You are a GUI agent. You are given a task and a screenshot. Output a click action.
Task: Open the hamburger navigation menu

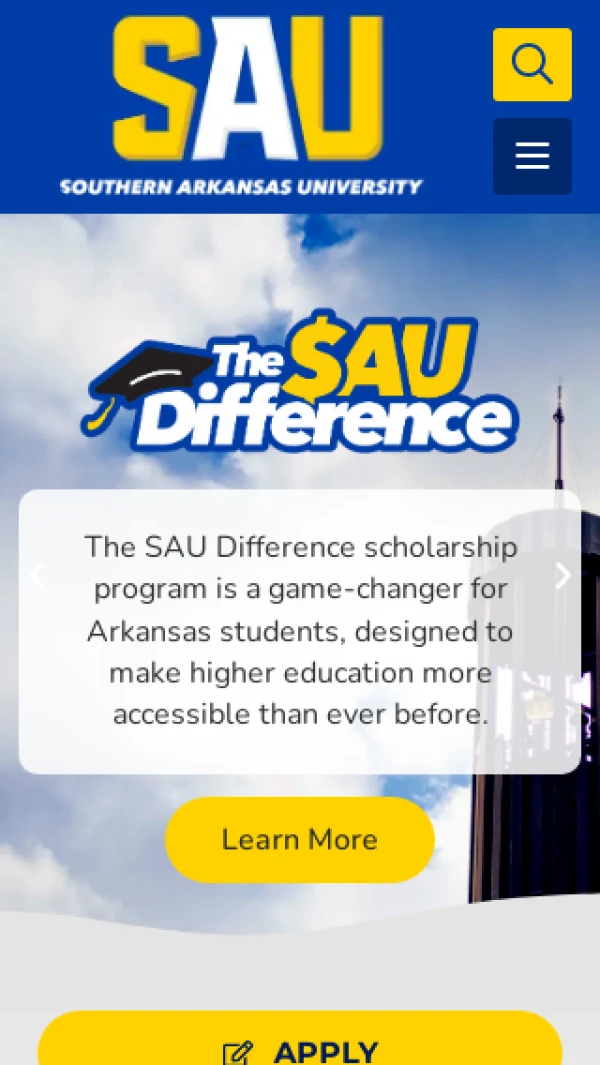(x=532, y=156)
